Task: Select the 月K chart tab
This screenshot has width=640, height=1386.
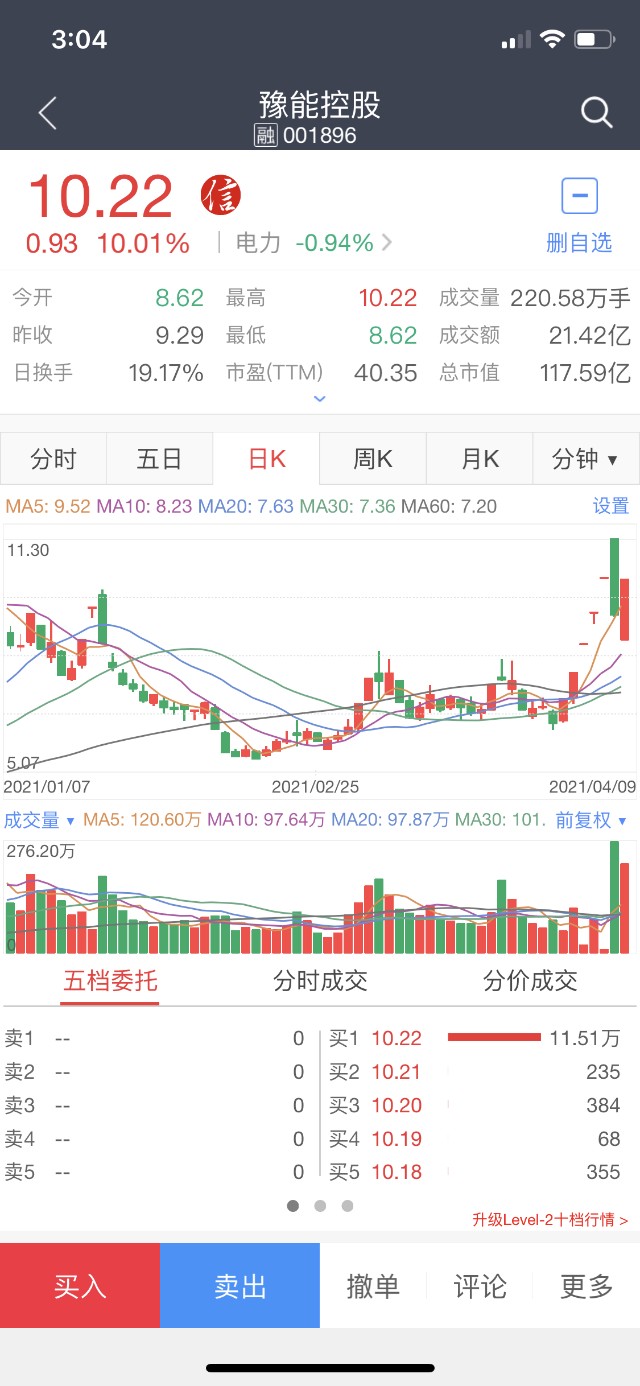Action: click(480, 459)
